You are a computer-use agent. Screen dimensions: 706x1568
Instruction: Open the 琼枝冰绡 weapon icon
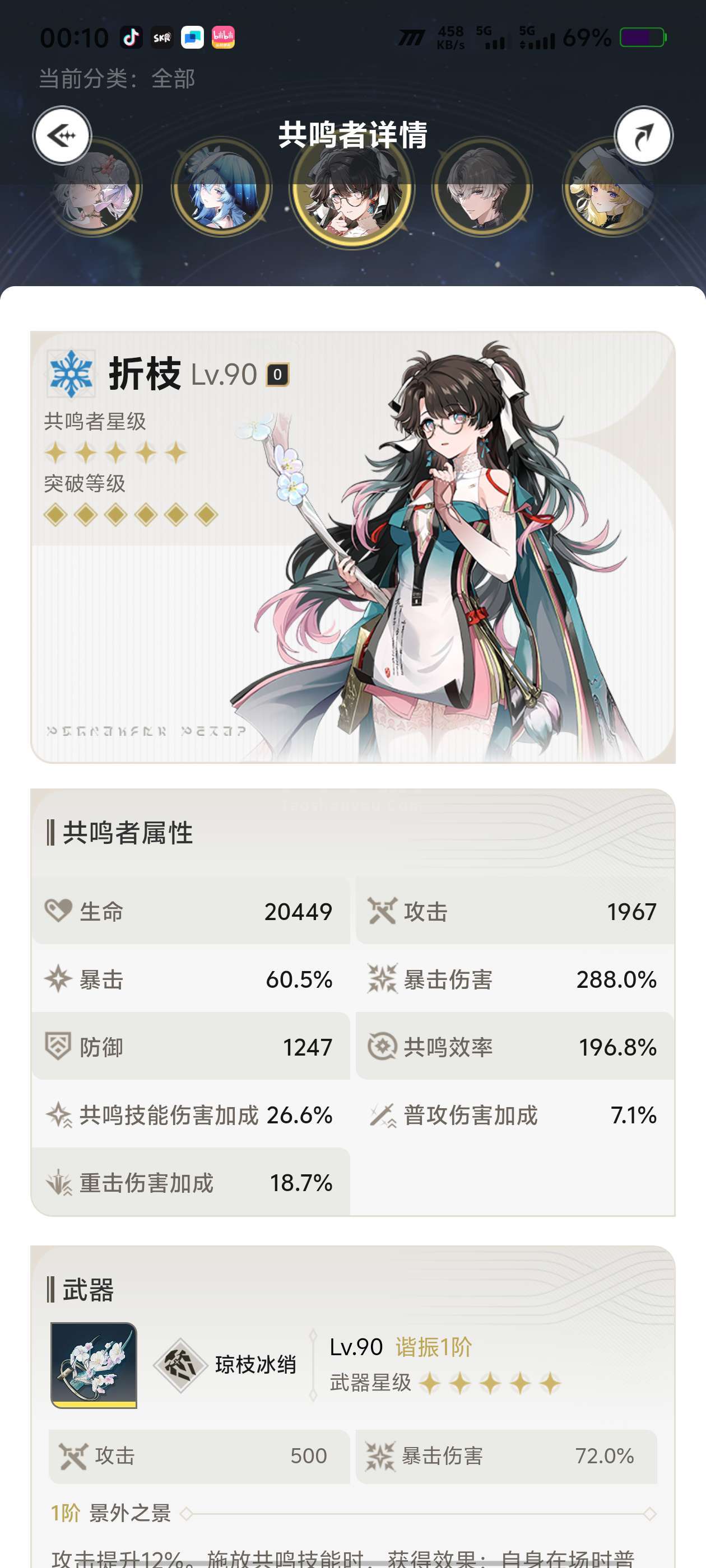pos(94,1364)
